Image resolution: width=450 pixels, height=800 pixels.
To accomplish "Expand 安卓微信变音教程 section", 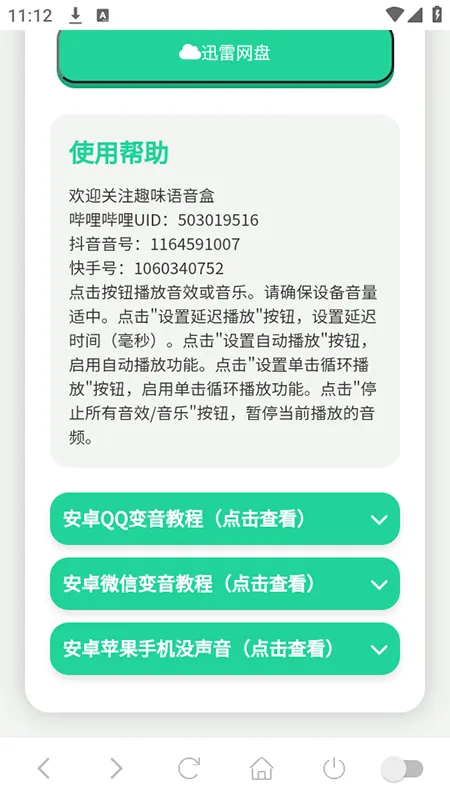I will pyautogui.click(x=225, y=584).
